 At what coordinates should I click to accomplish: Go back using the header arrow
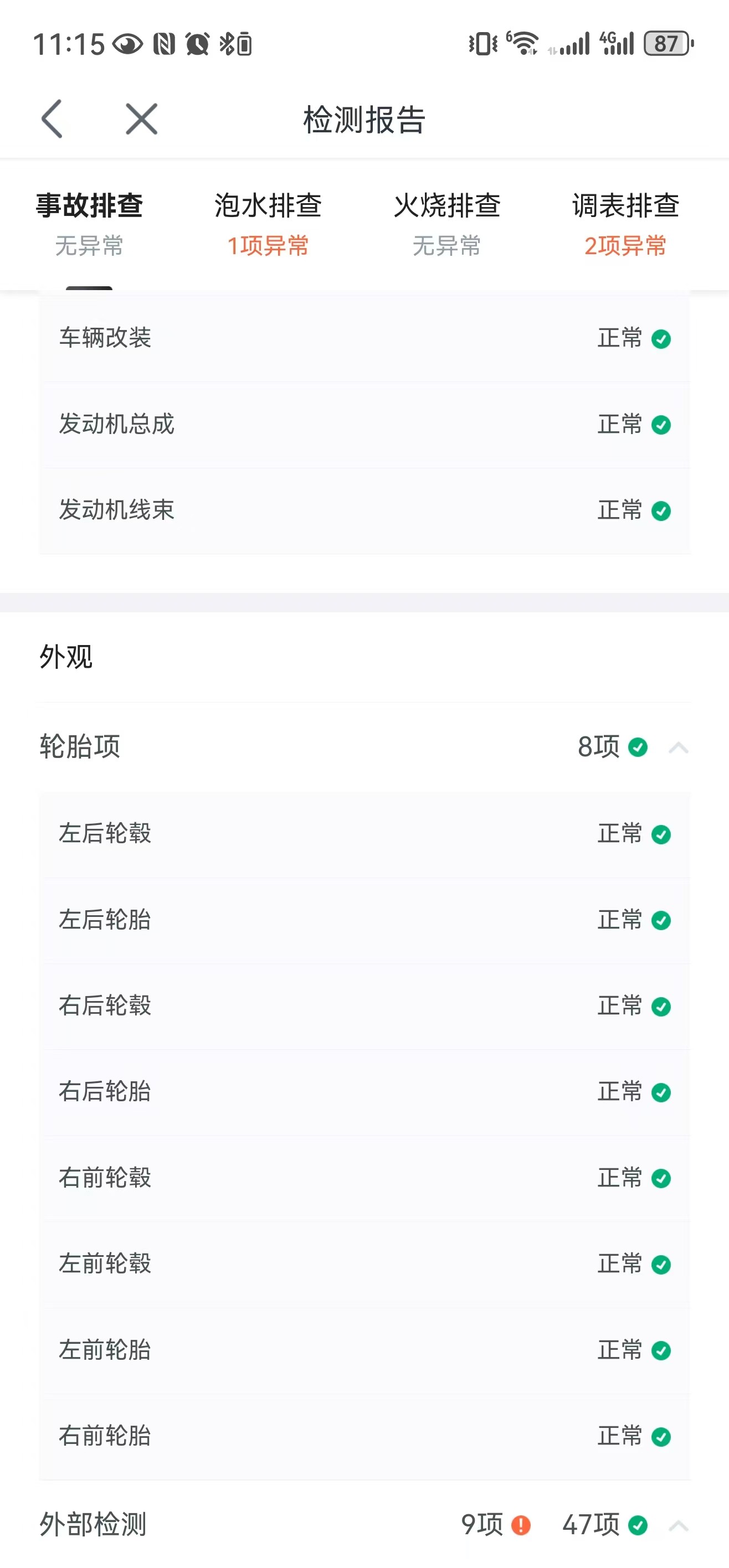[x=53, y=118]
